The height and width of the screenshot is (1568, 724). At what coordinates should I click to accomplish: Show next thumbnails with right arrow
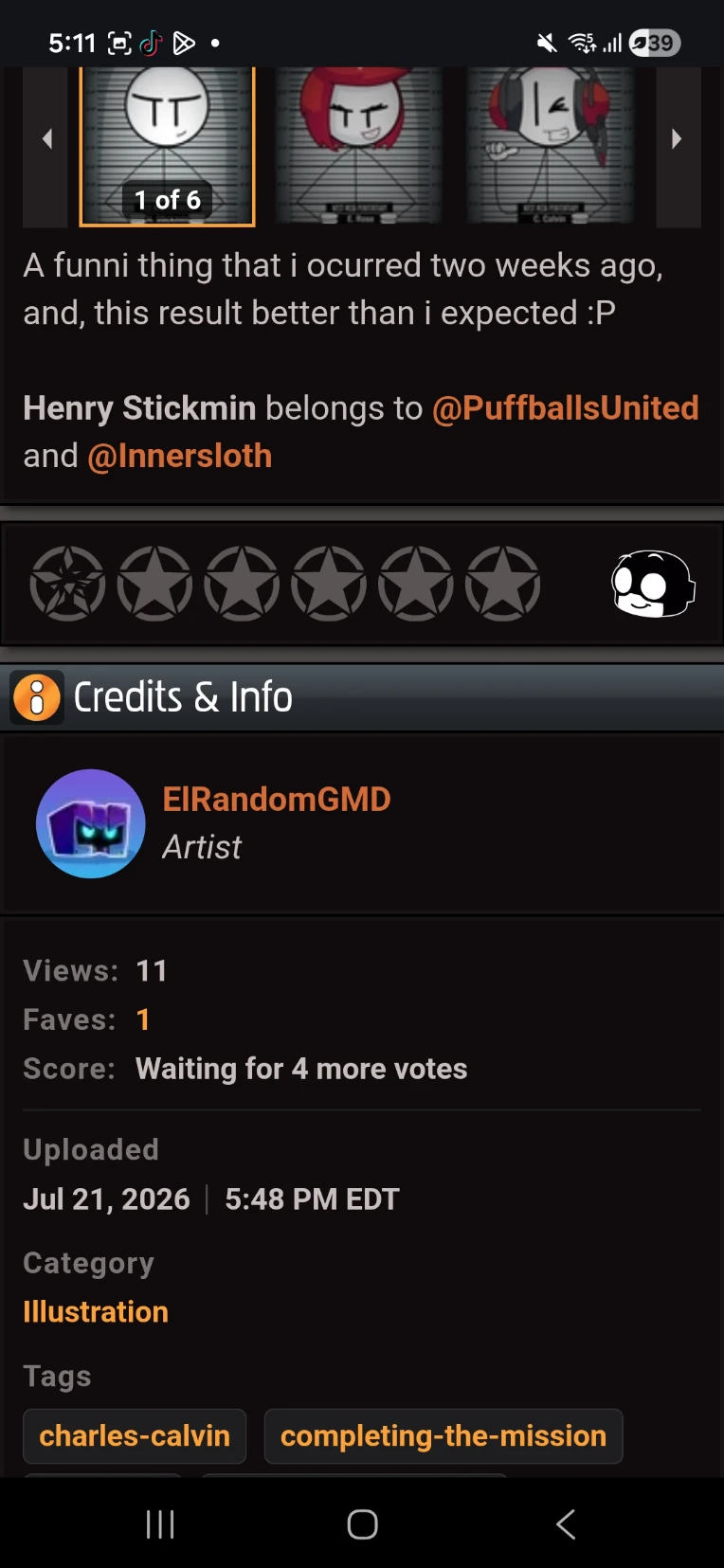click(x=678, y=140)
